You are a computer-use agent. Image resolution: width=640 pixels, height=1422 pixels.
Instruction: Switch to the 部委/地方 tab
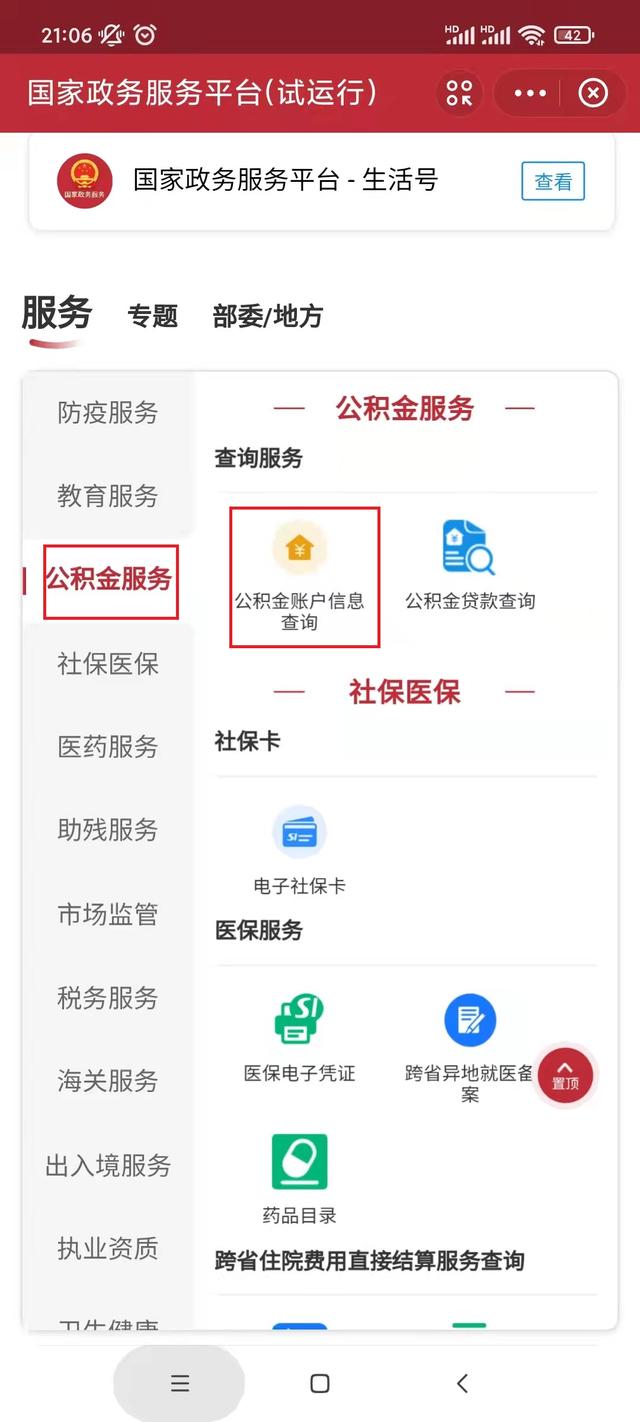click(267, 317)
